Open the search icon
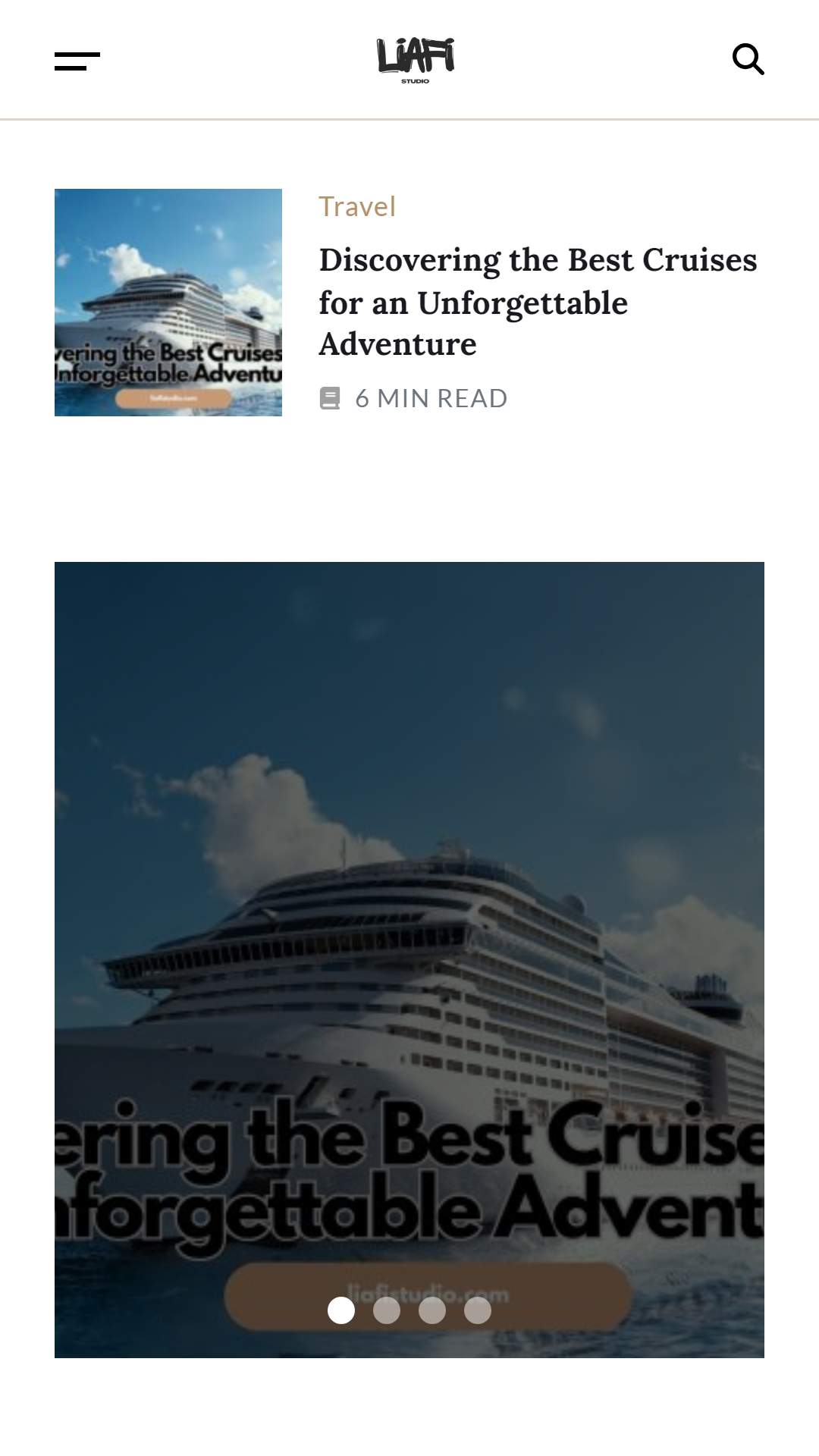The width and height of the screenshot is (819, 1456). [x=748, y=59]
